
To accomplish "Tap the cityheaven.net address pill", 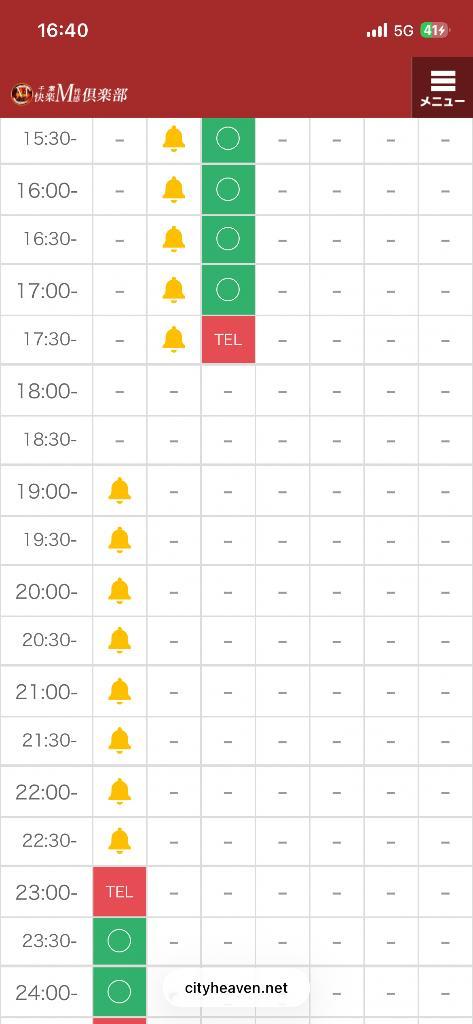I will tap(236, 988).
